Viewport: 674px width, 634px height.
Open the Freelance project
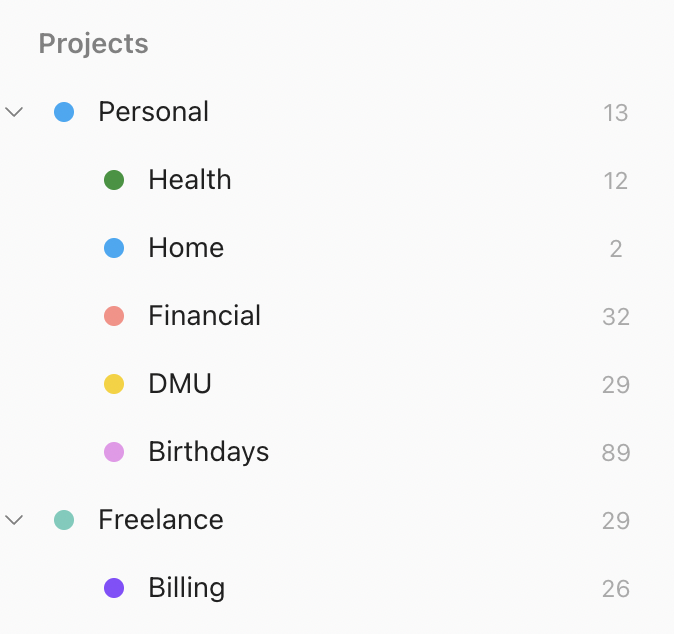[x=160, y=520]
